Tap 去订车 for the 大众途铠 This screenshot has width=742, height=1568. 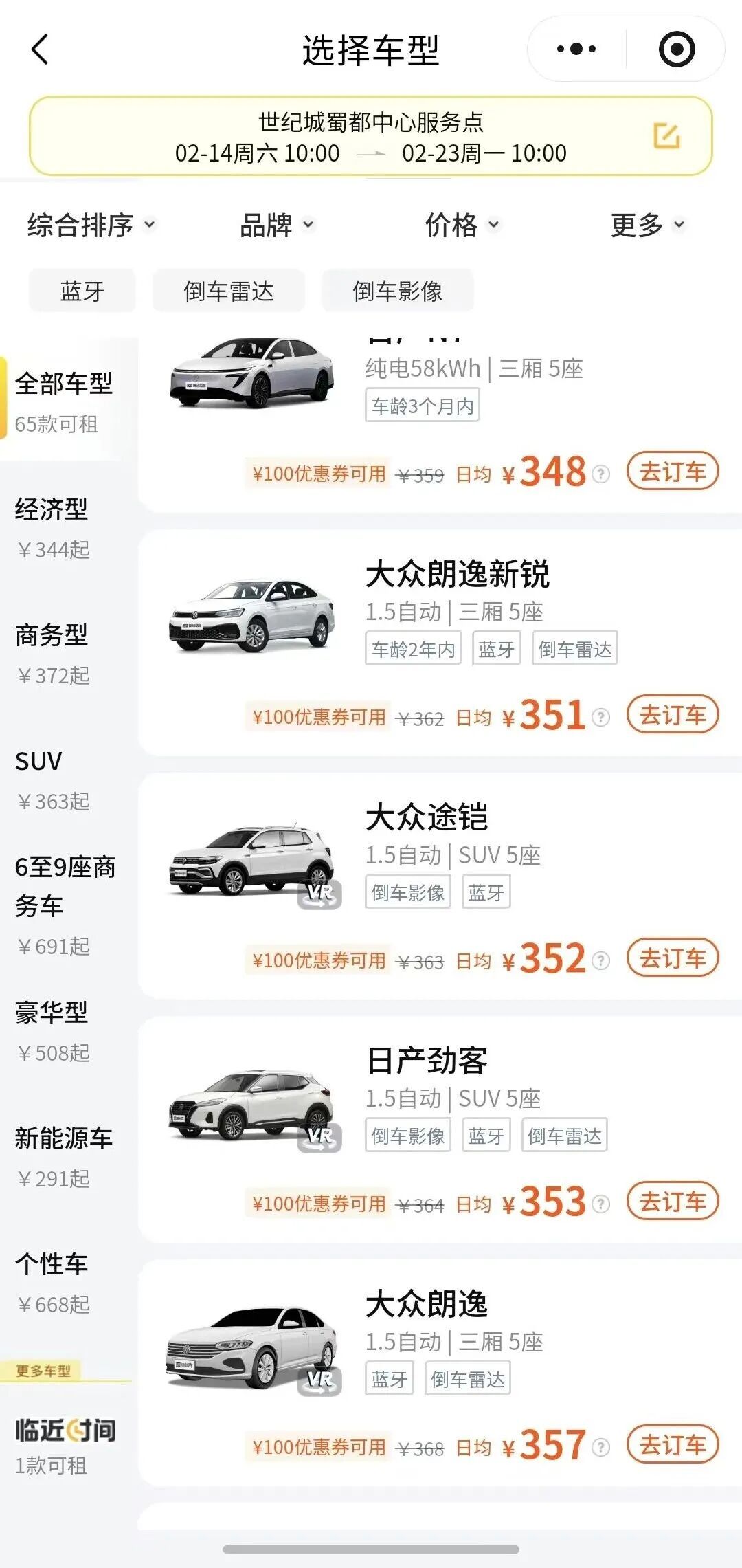[672, 958]
